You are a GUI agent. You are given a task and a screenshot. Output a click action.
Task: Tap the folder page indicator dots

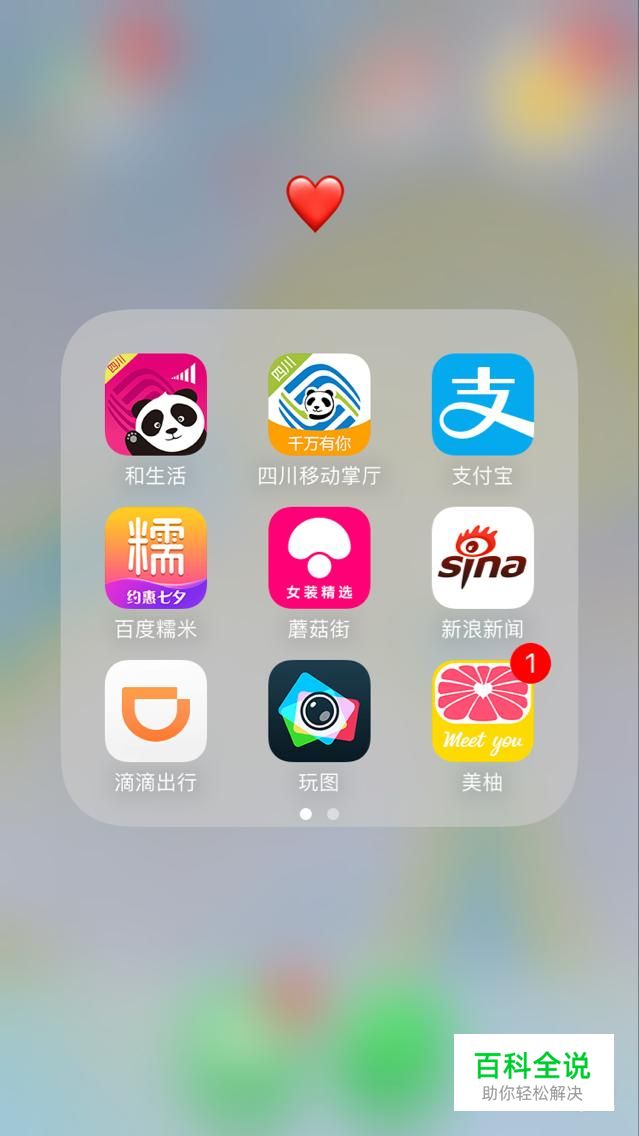319,814
